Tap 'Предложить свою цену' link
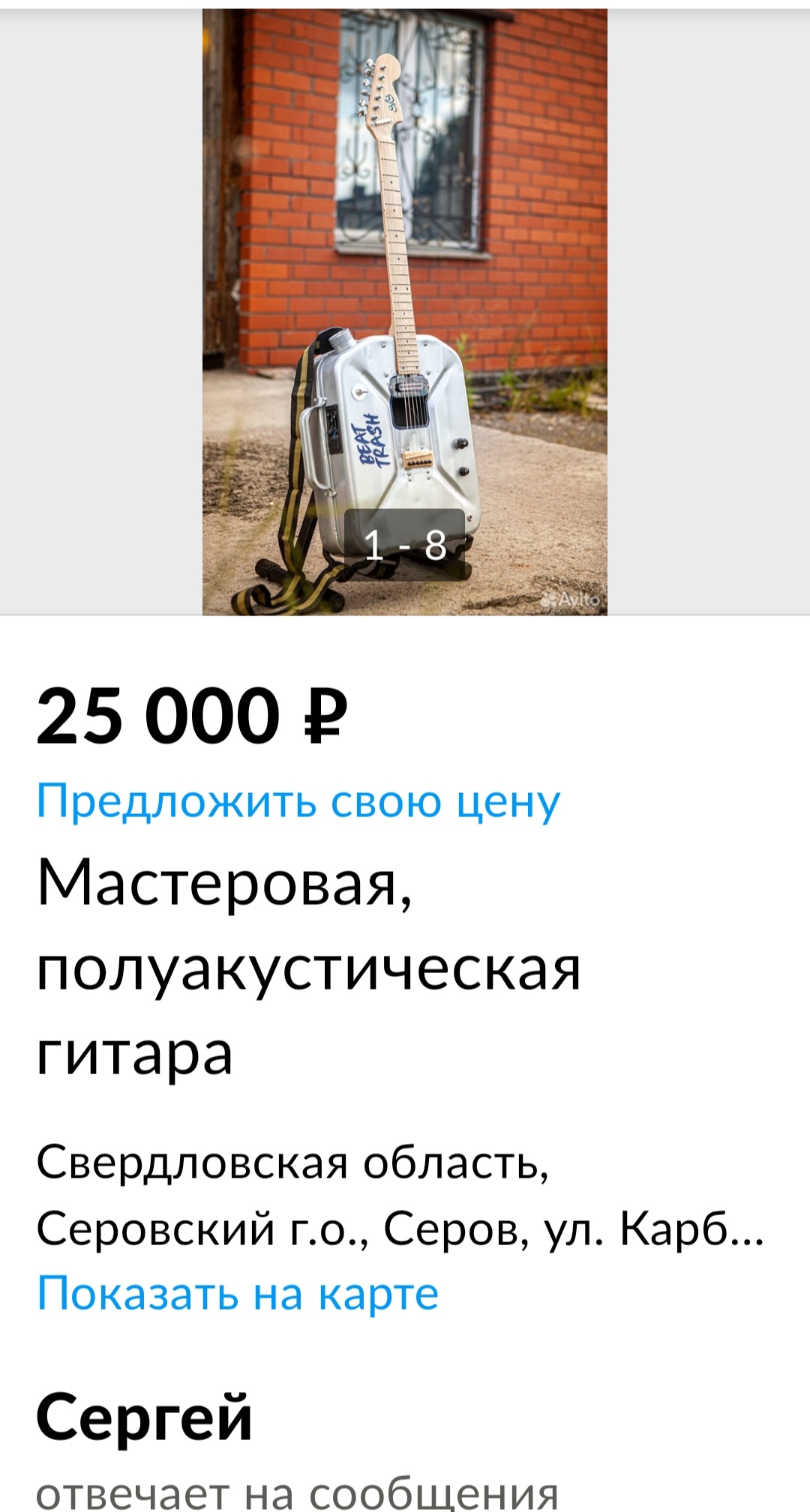Viewport: 810px width, 1512px height. coord(298,801)
